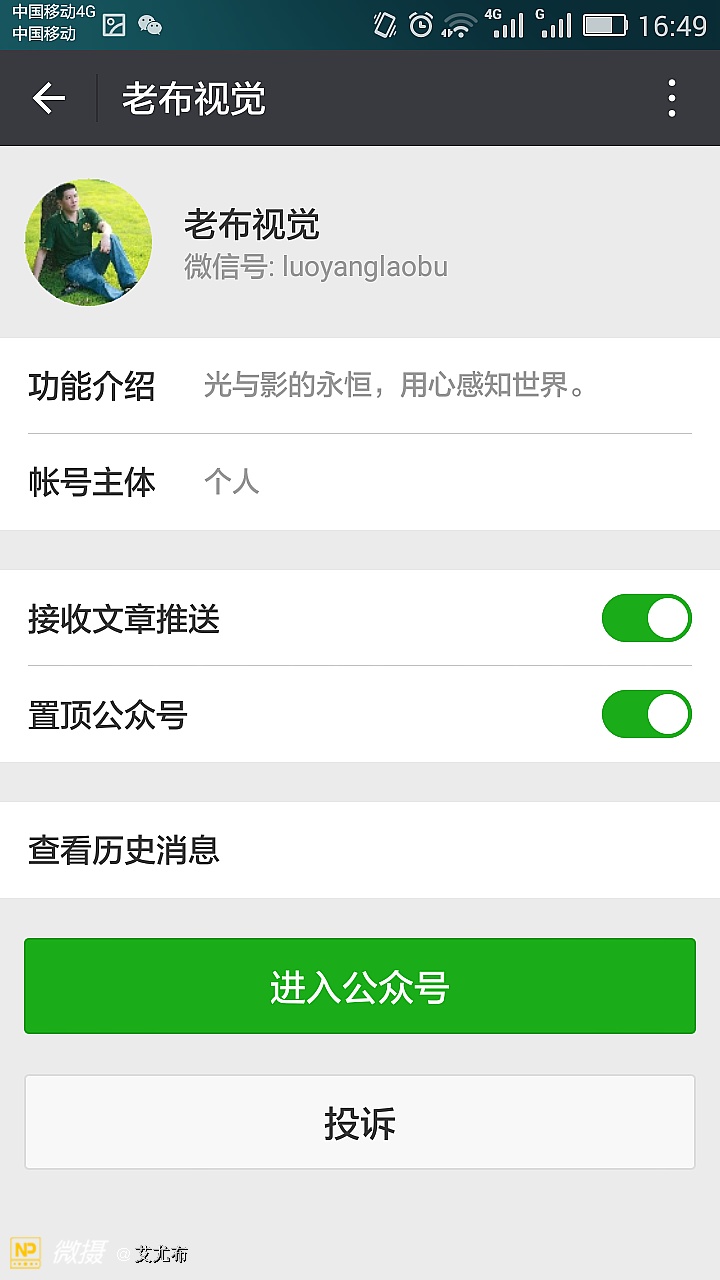The image size is (720, 1280).
Task: Disable the 置顶公众号 switch
Action: click(646, 714)
